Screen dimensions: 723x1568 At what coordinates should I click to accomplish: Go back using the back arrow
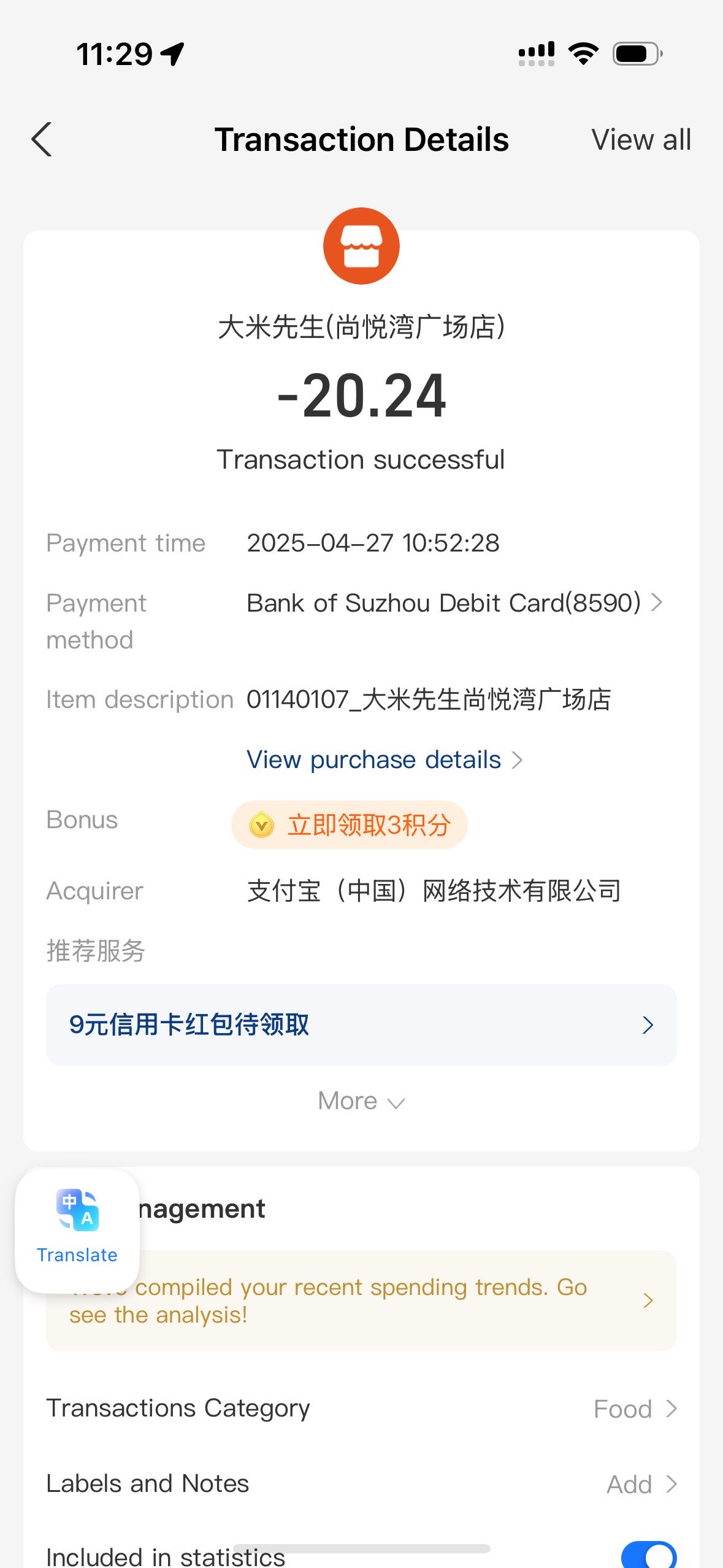pos(41,139)
